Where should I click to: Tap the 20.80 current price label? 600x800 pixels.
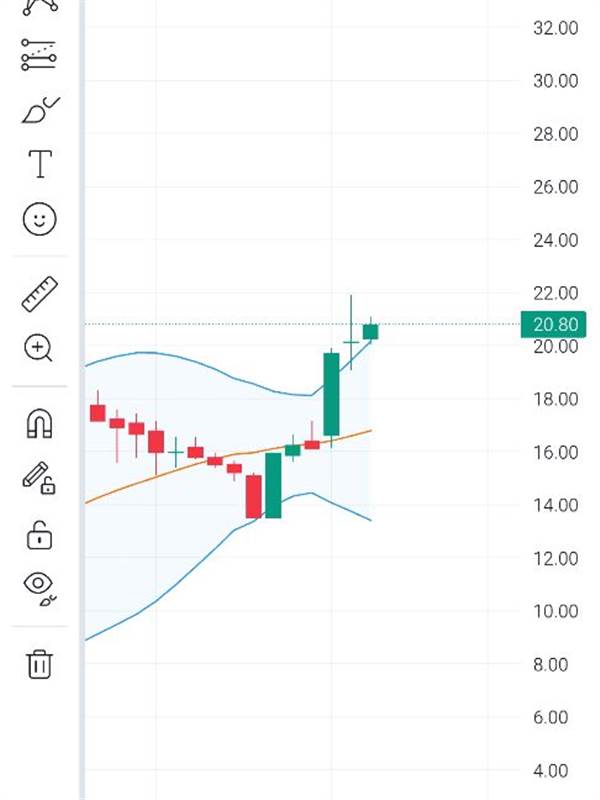tap(553, 324)
